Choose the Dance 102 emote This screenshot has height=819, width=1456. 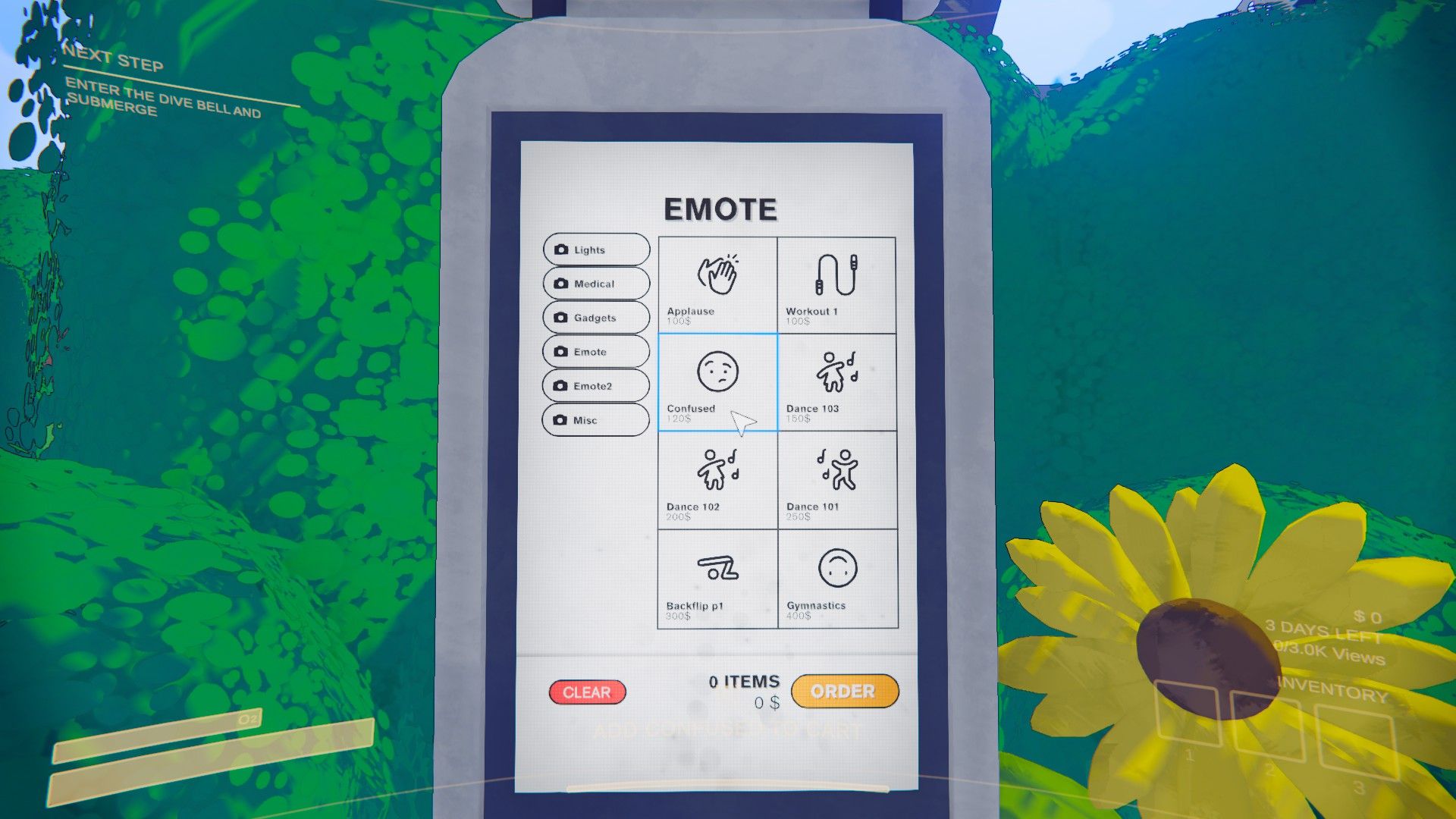717,479
